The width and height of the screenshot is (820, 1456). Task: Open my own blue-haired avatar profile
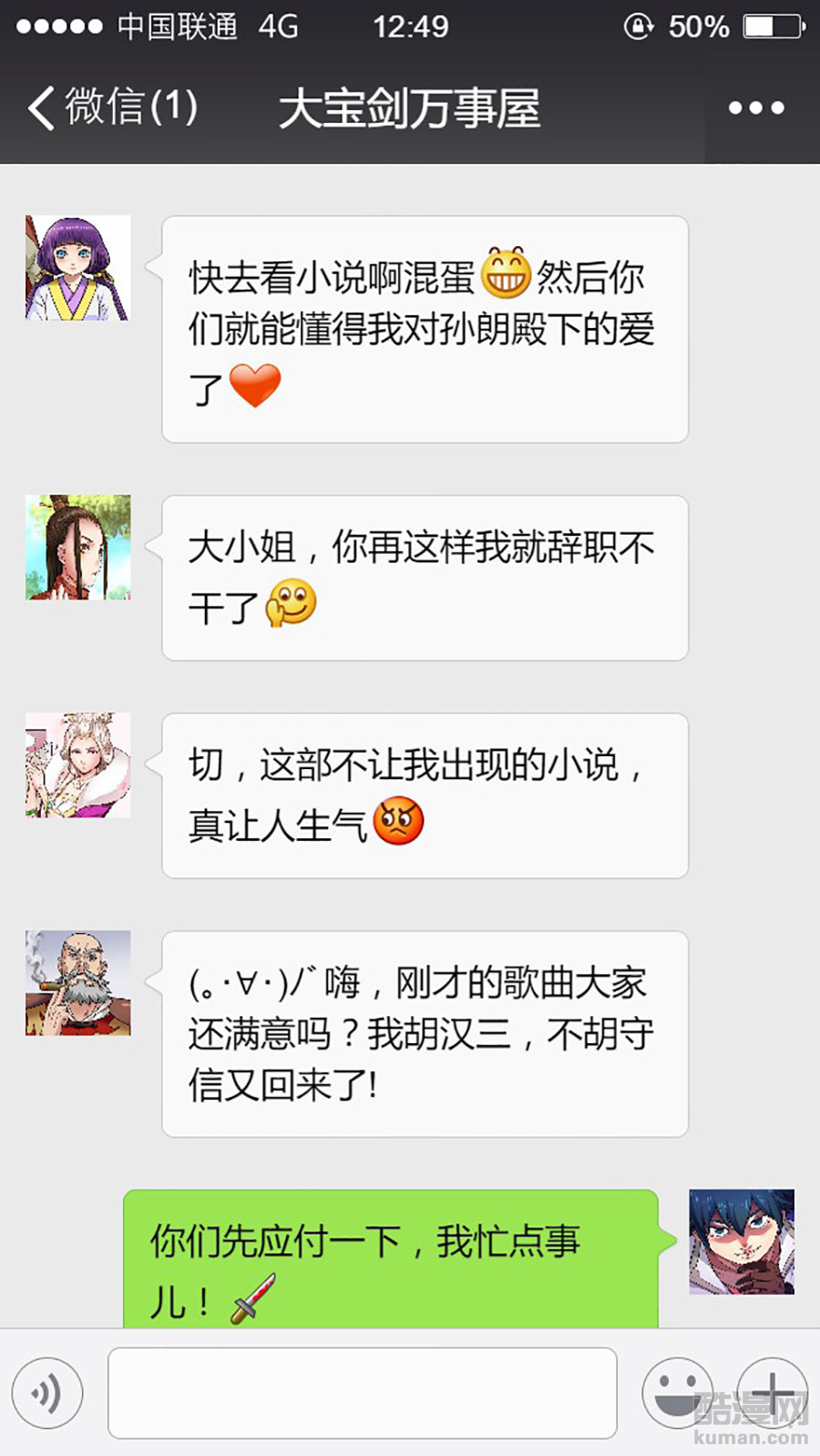click(x=742, y=1242)
